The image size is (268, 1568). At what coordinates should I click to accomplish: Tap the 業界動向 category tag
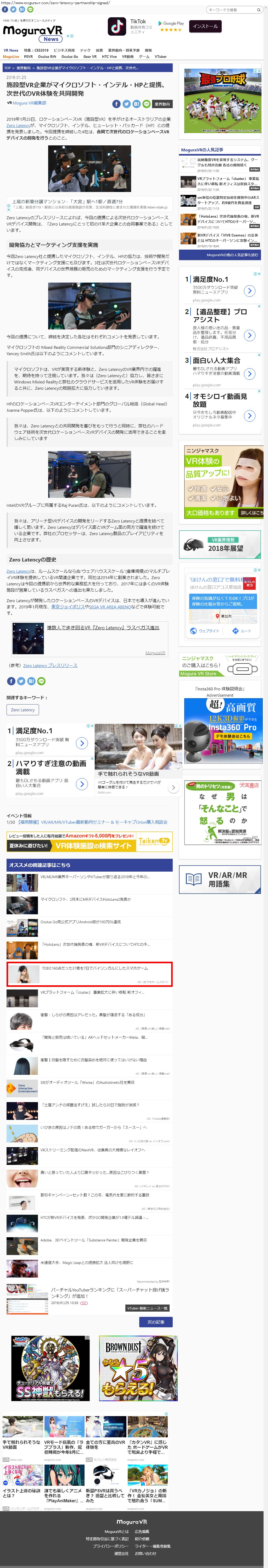pyautogui.click(x=162, y=104)
